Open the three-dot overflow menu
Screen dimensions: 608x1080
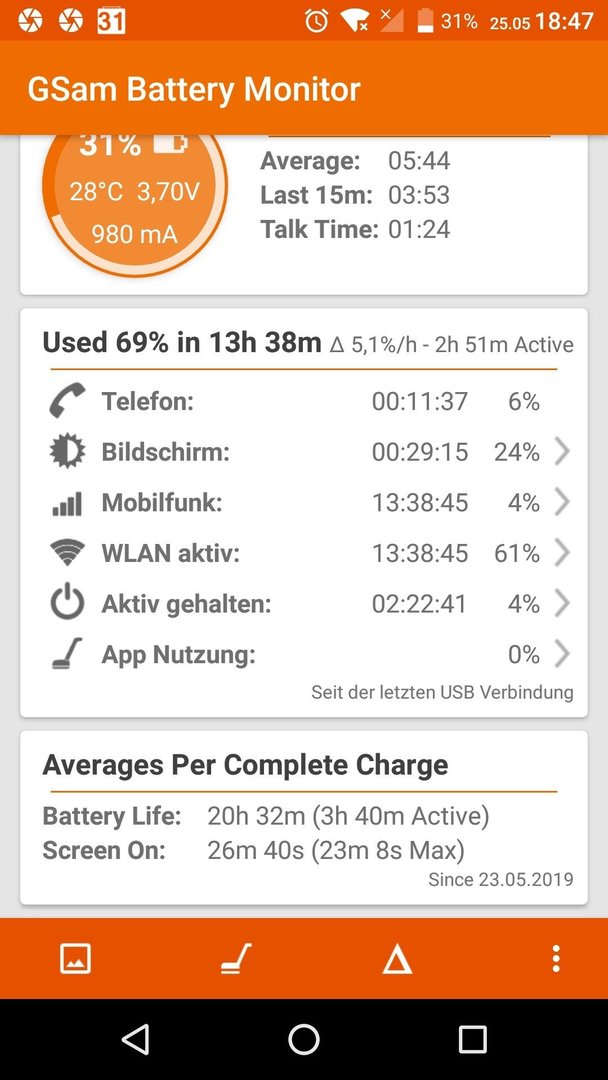[556, 958]
